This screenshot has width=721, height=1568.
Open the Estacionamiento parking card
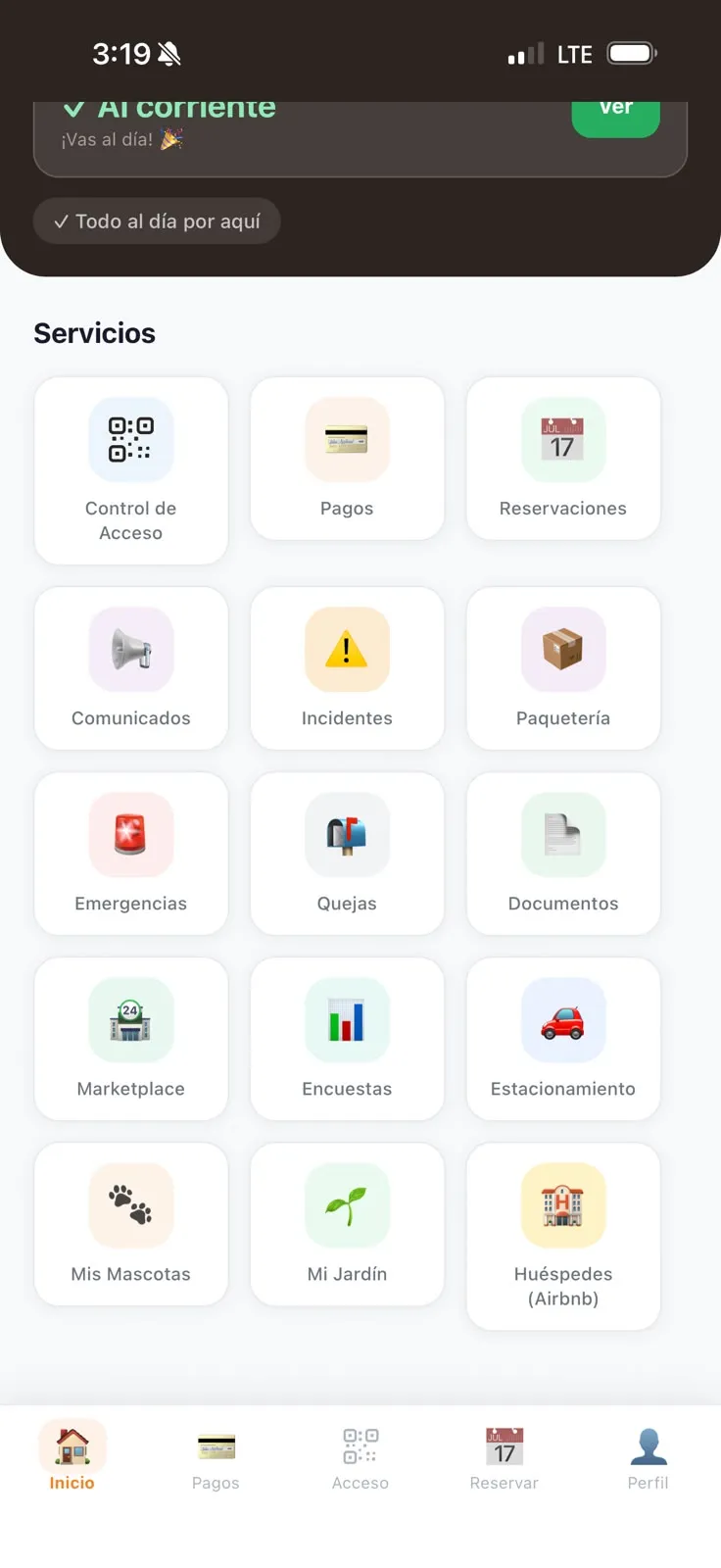pyautogui.click(x=563, y=1039)
